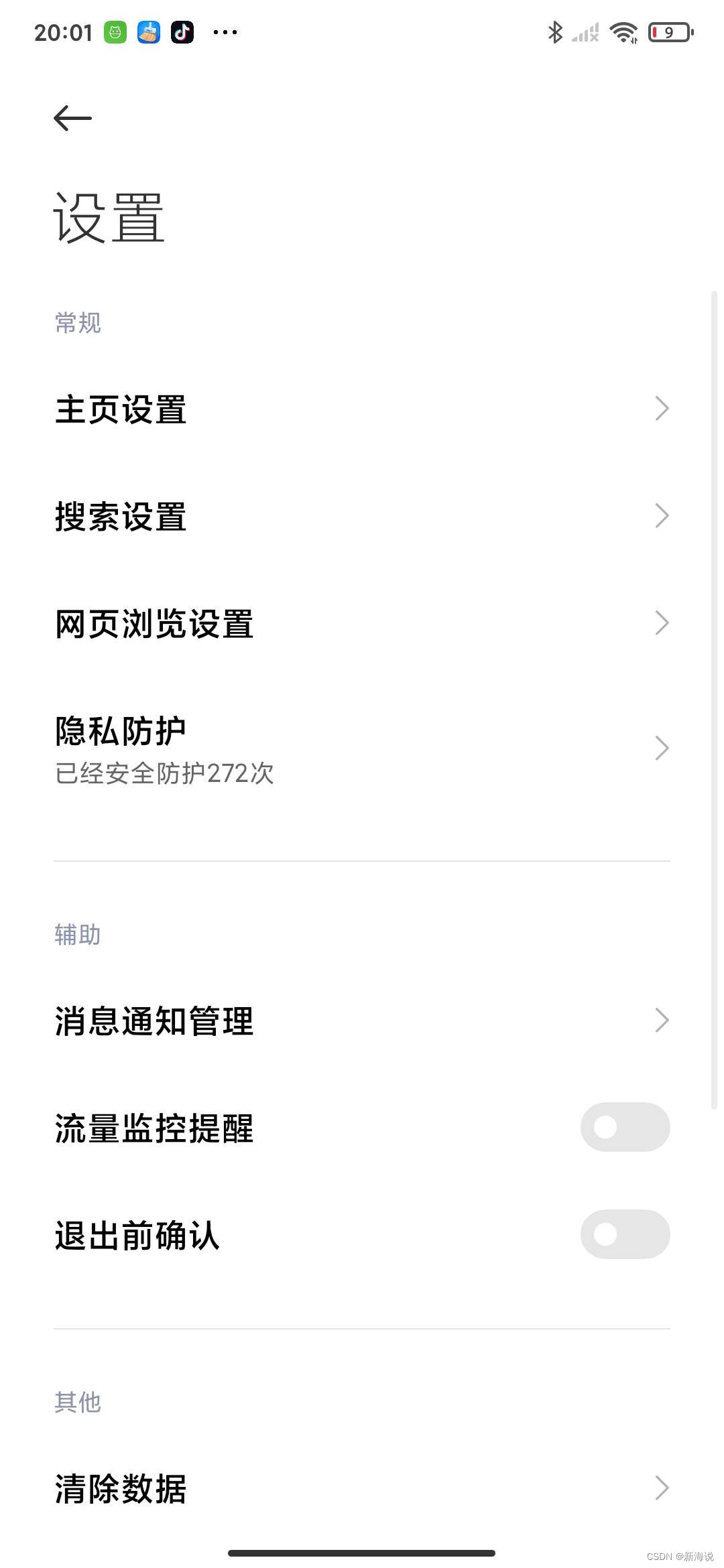724x1568 pixels.
Task: Tap the 已经安全防护272次 protection counter
Action: 163,774
